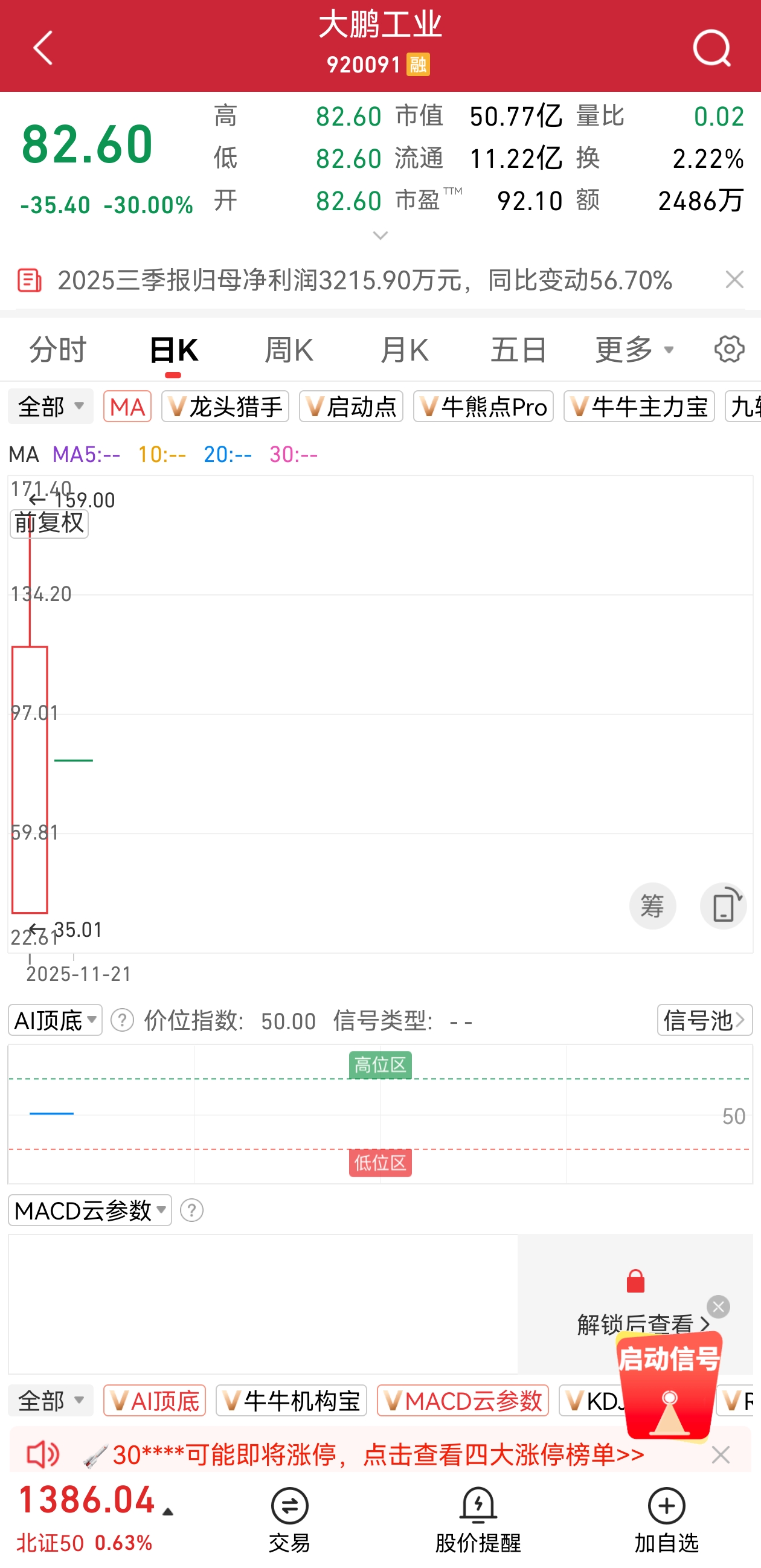
Task: Switch to the 五日 tab
Action: 519,349
